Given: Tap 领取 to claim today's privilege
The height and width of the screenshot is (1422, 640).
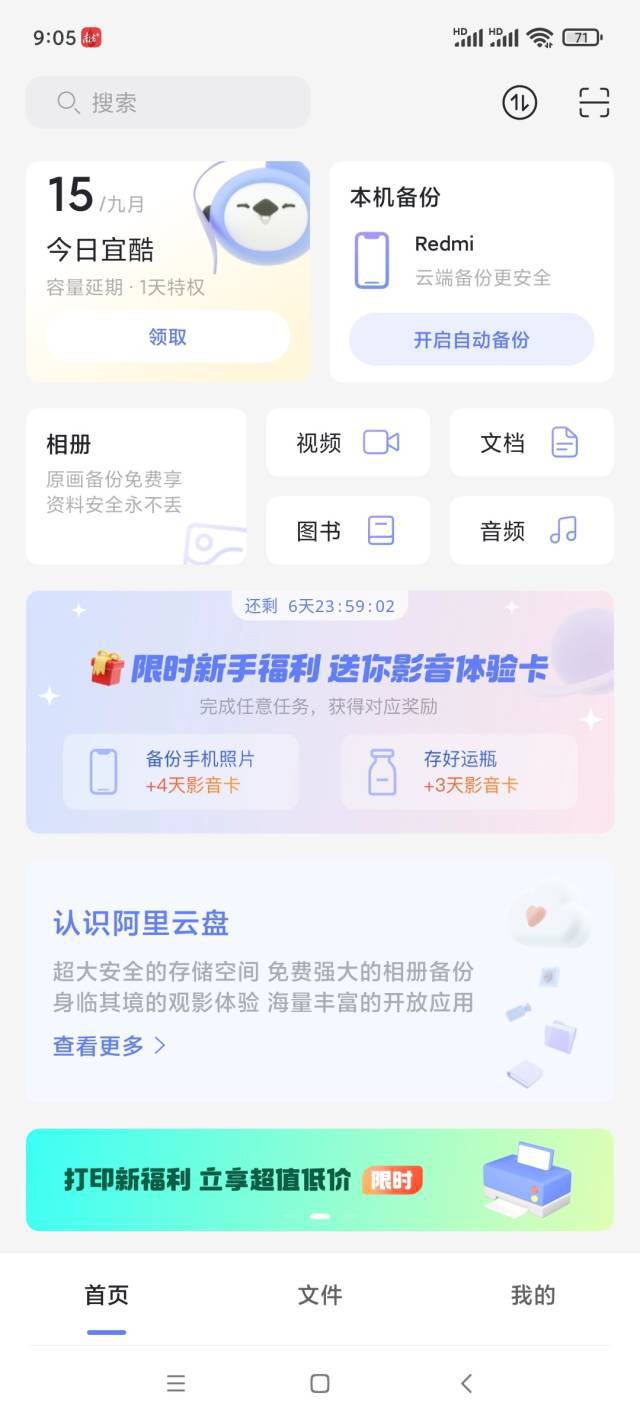Looking at the screenshot, I should click(168, 337).
